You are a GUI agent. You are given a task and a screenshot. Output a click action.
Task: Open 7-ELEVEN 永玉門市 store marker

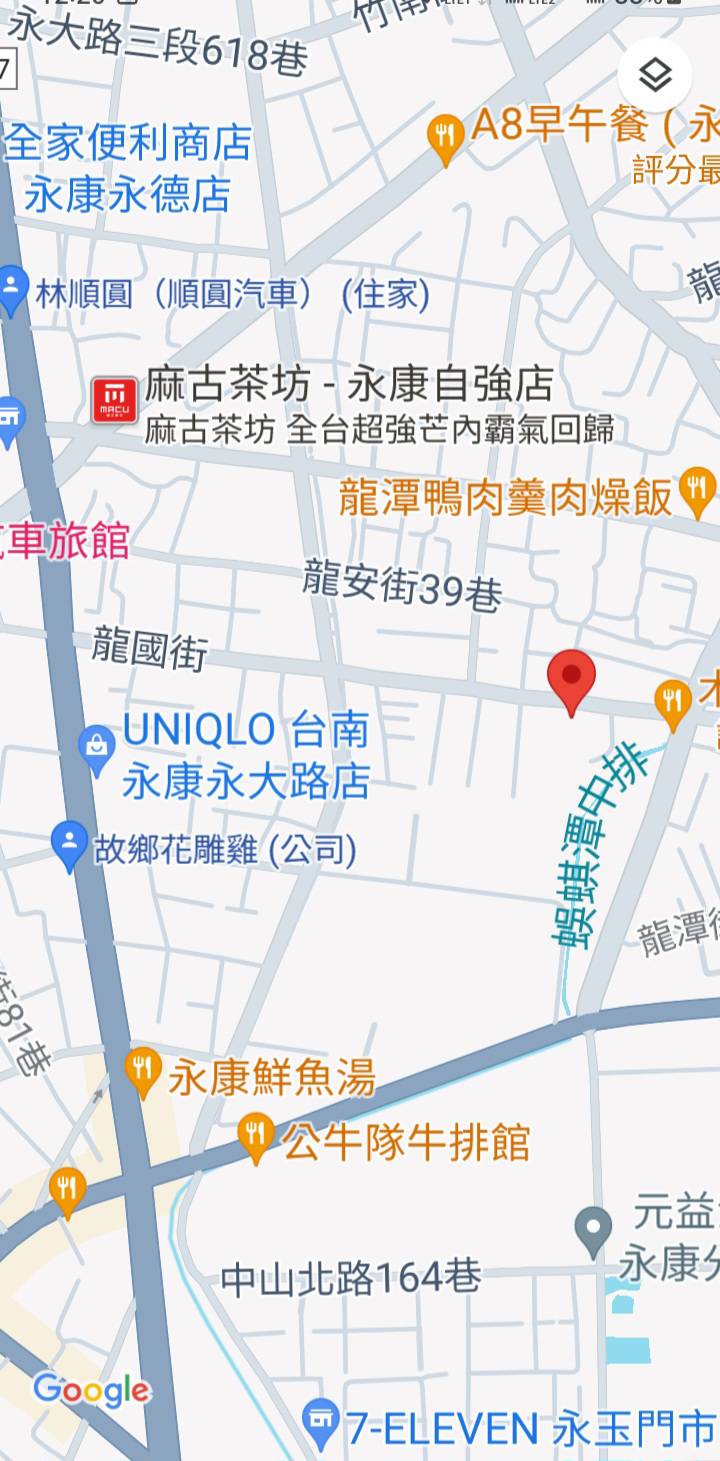pos(321,1423)
